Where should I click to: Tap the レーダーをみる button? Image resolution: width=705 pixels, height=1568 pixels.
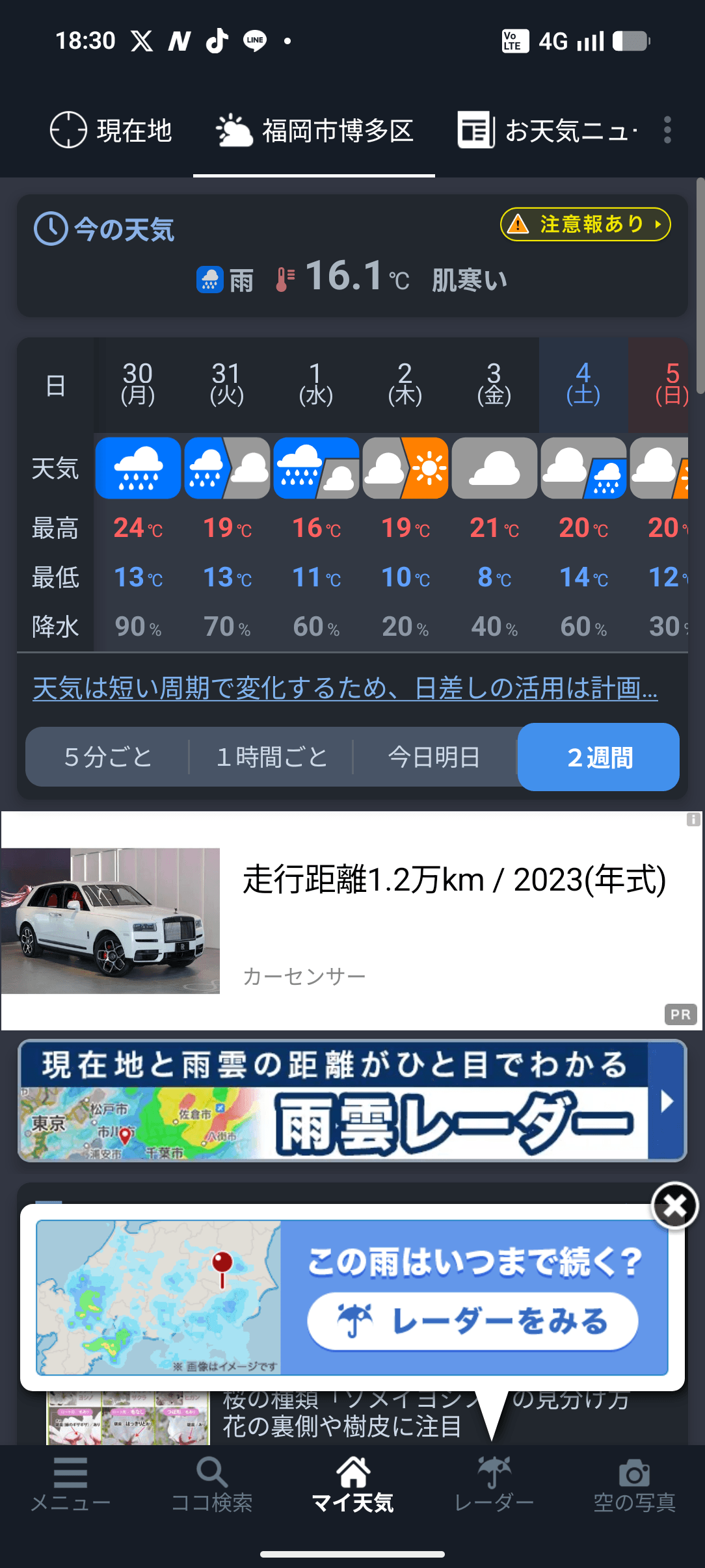click(473, 1321)
